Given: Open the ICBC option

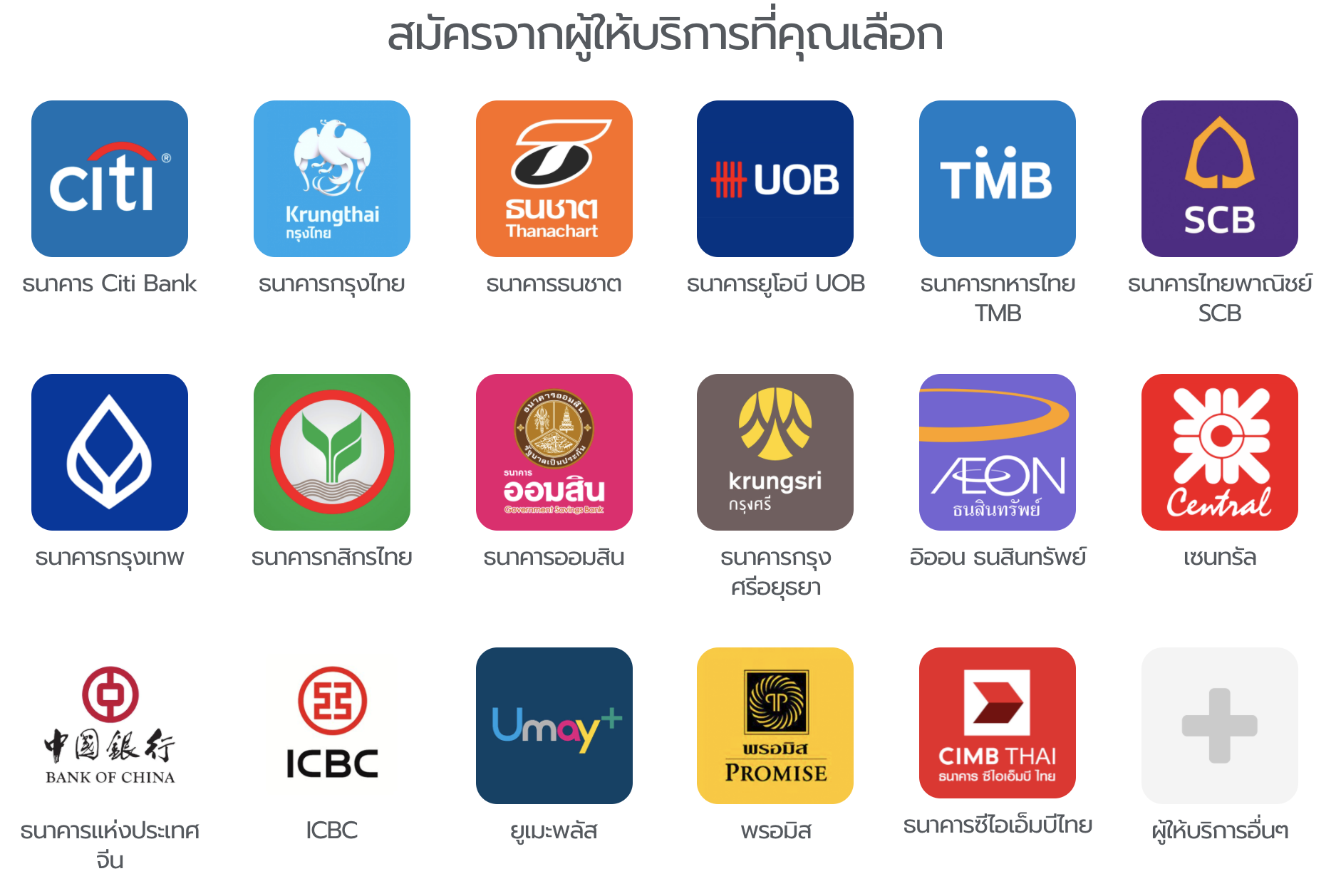Looking at the screenshot, I should [x=332, y=726].
